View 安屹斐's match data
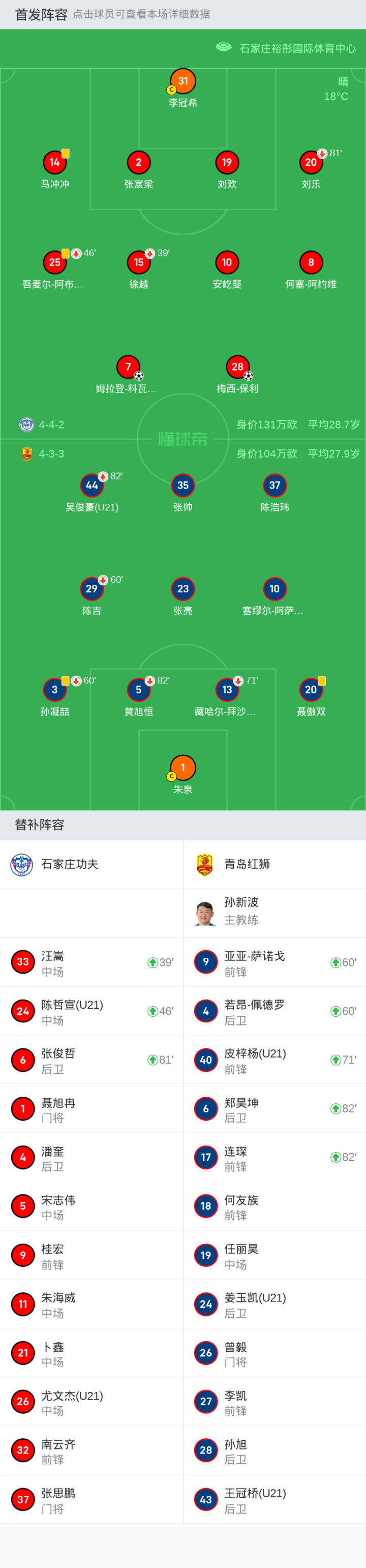Viewport: 366px width, 1568px height. [227, 263]
